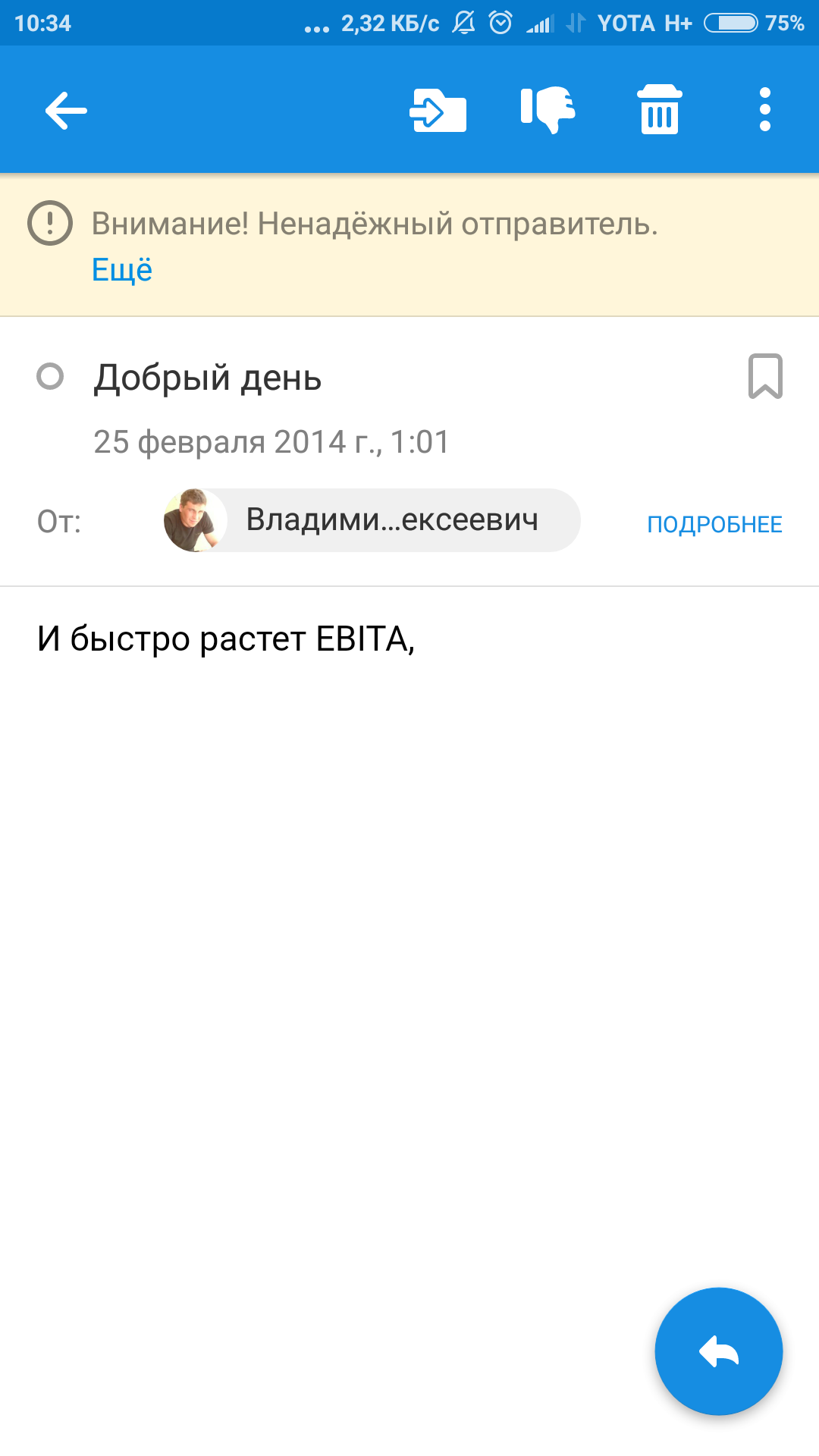The width and height of the screenshot is (819, 1456).
Task: Show details via 'ПОДРОБНЕЕ'
Action: [714, 524]
